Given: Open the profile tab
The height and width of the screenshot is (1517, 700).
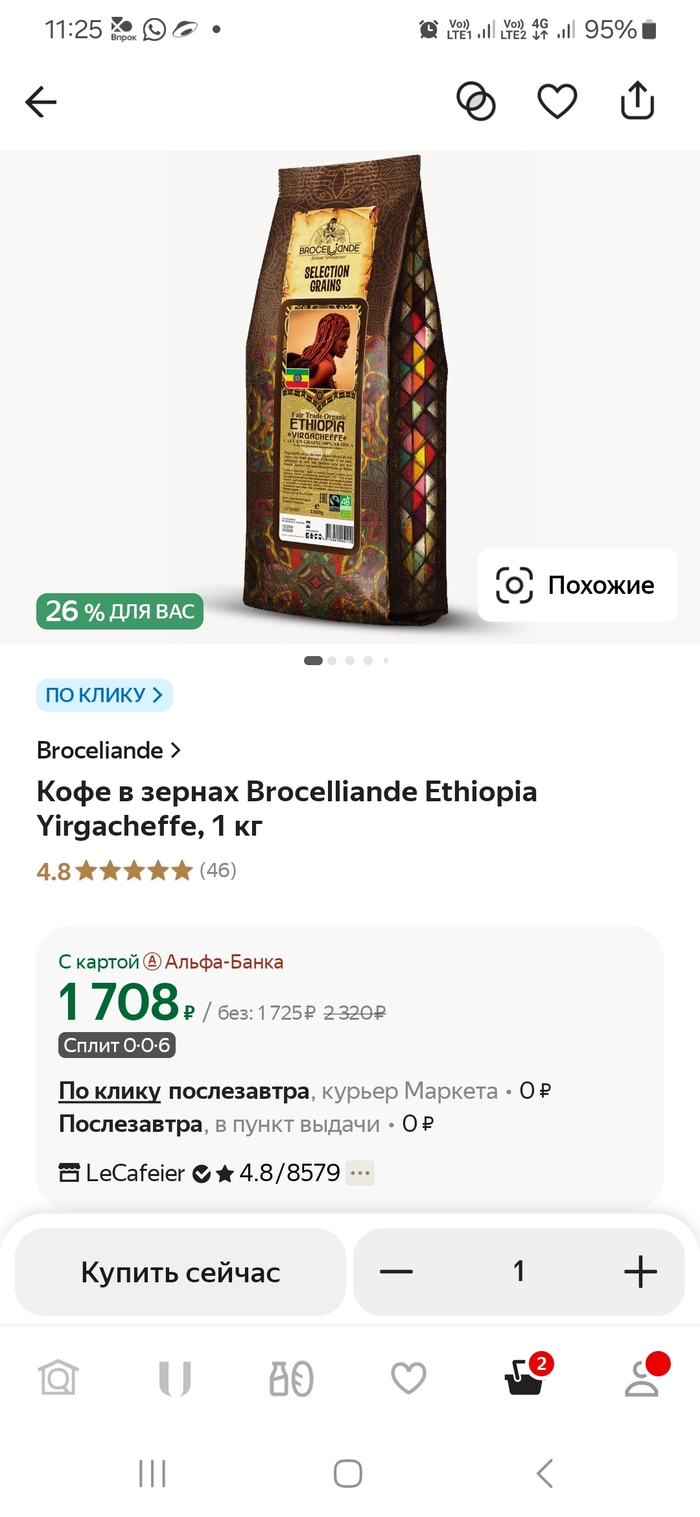Looking at the screenshot, I should click(642, 1379).
